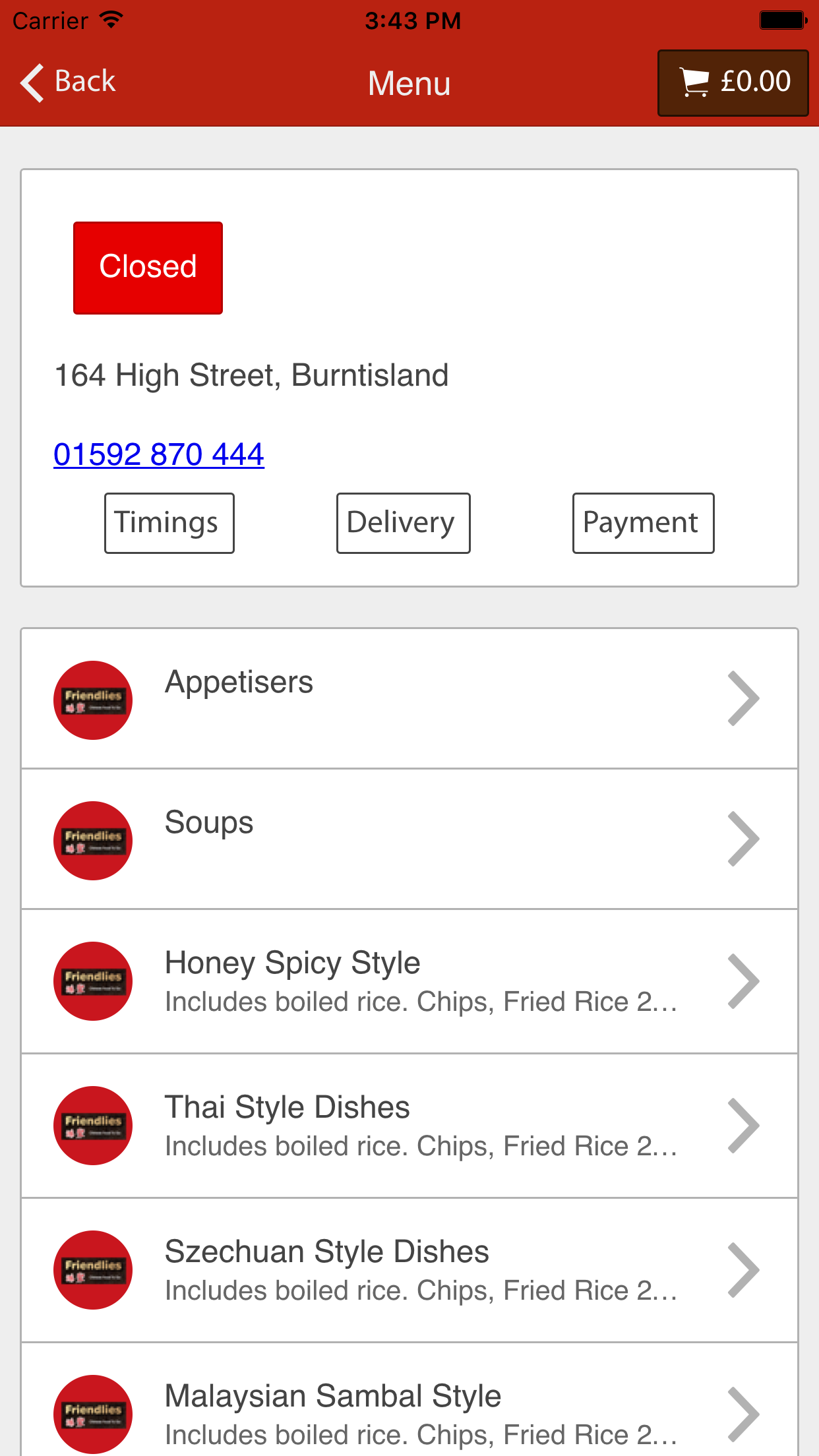Go back to the previous screen
The height and width of the screenshot is (1456, 819).
tap(69, 82)
